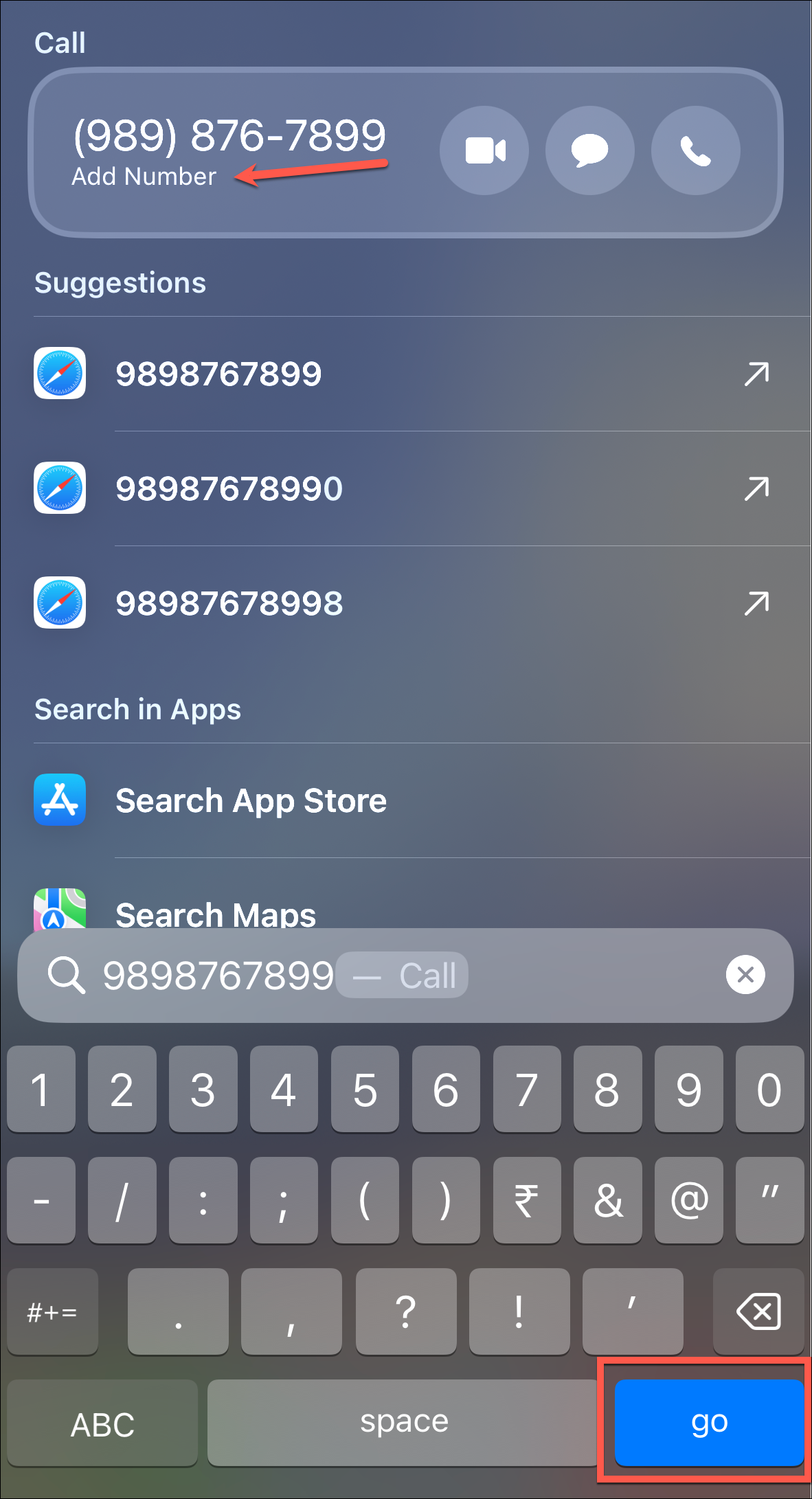The height and width of the screenshot is (1499, 812).
Task: Search the App Store for this number
Action: tap(251, 800)
